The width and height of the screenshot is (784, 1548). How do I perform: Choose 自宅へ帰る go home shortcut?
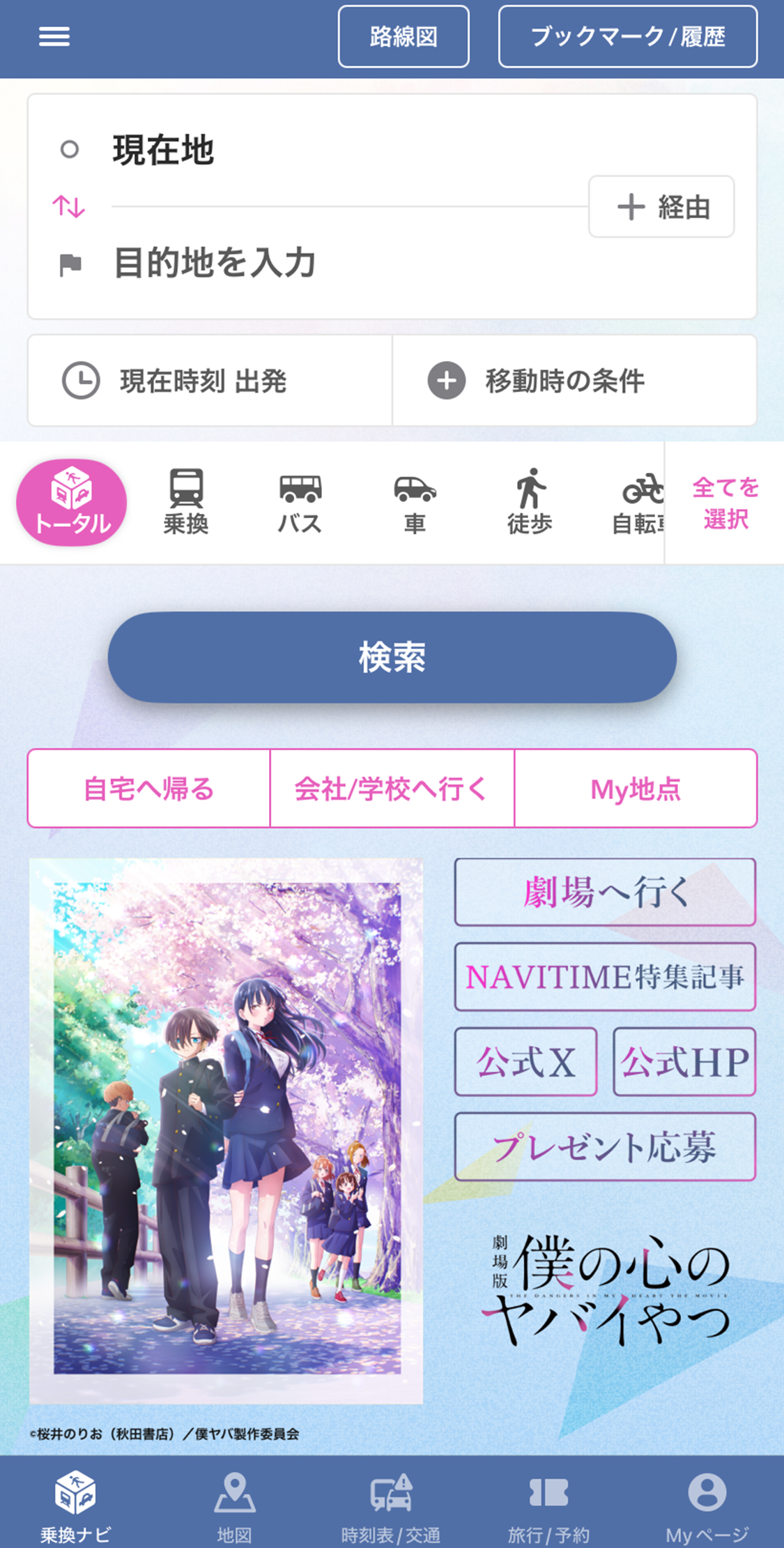(x=148, y=789)
